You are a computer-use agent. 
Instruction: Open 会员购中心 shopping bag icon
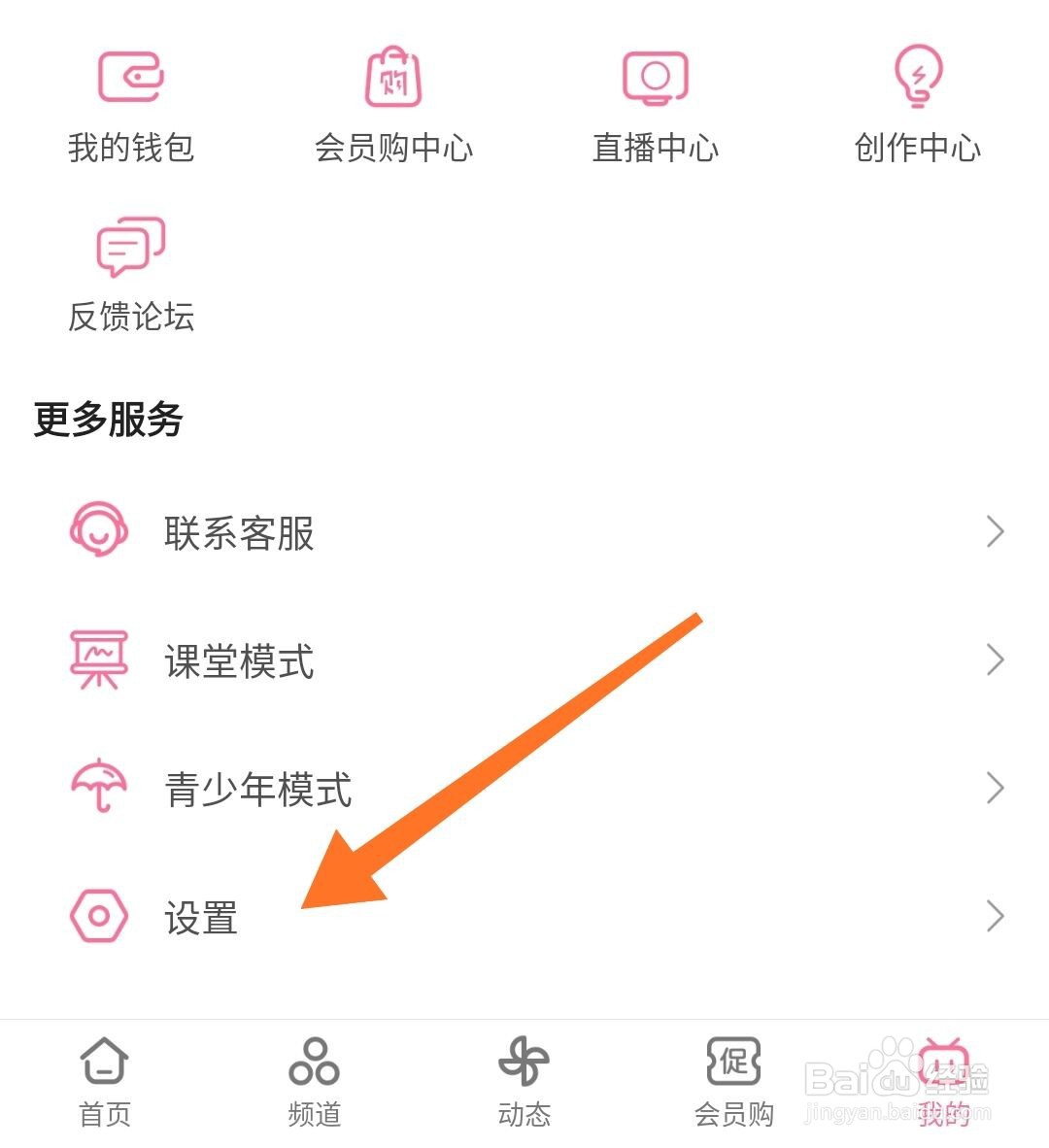[x=393, y=78]
